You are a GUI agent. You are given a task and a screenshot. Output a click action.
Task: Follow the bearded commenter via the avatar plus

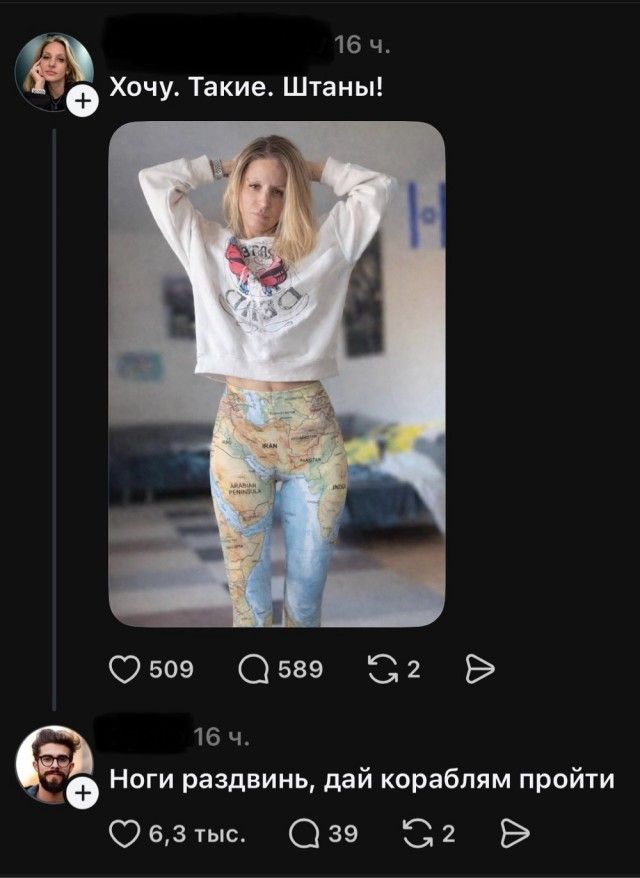click(x=83, y=793)
